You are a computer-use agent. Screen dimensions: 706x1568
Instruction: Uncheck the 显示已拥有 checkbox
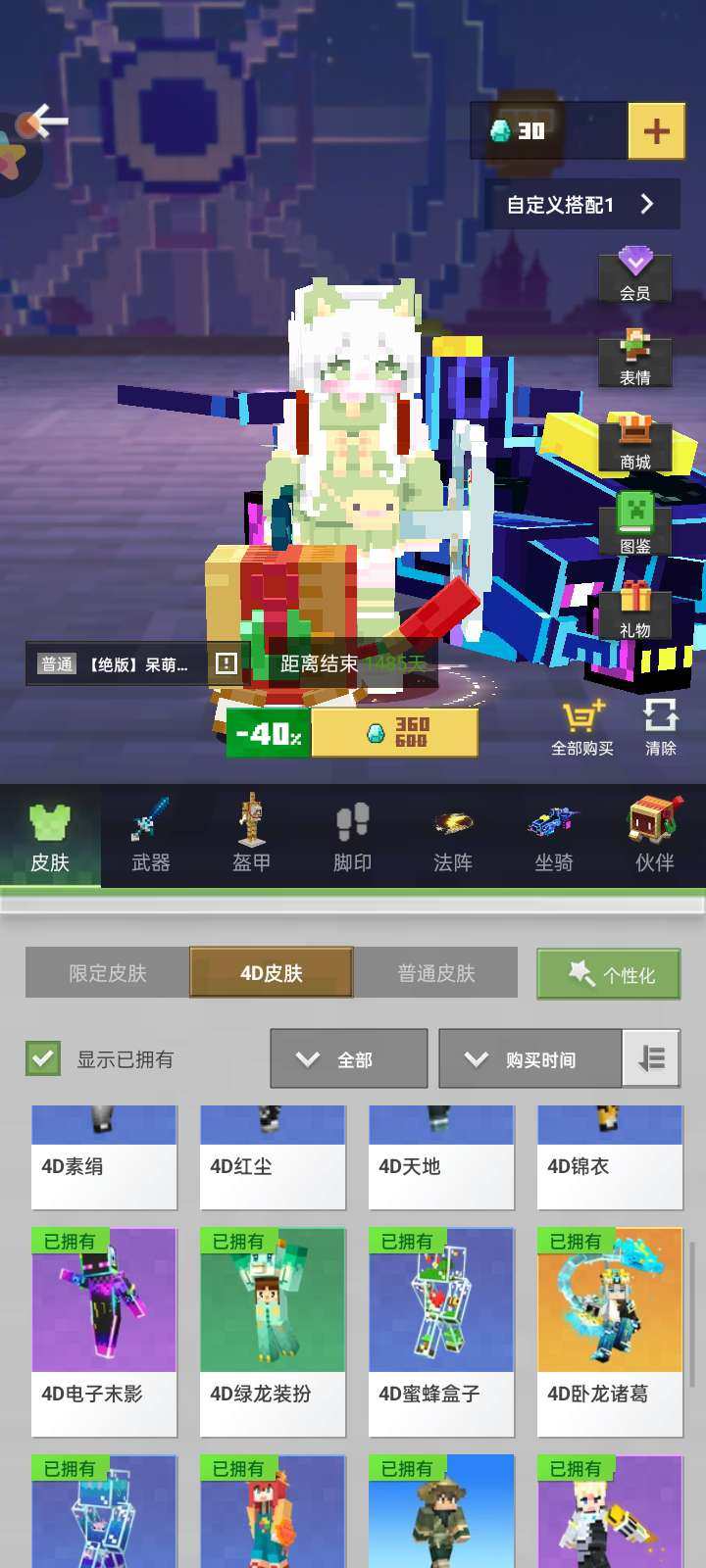click(x=42, y=1059)
